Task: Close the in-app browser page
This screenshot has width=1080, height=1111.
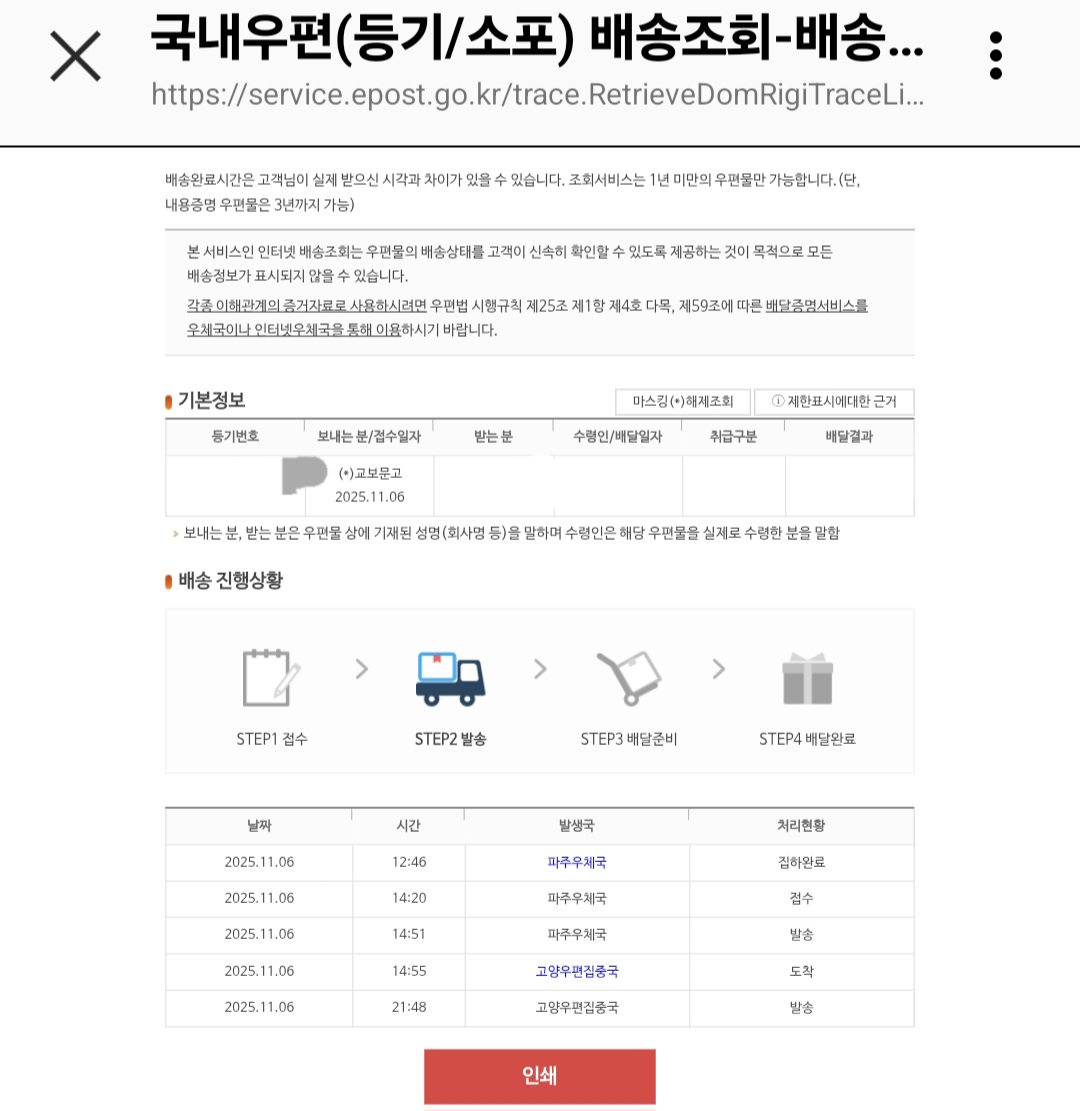Action: coord(76,56)
